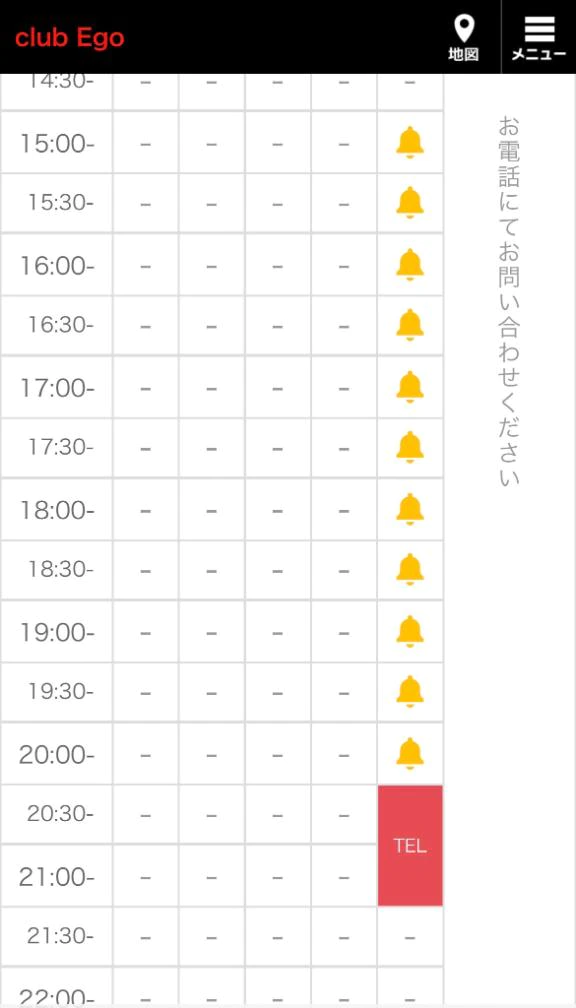Choose the 18:30 bell slot

(x=410, y=570)
